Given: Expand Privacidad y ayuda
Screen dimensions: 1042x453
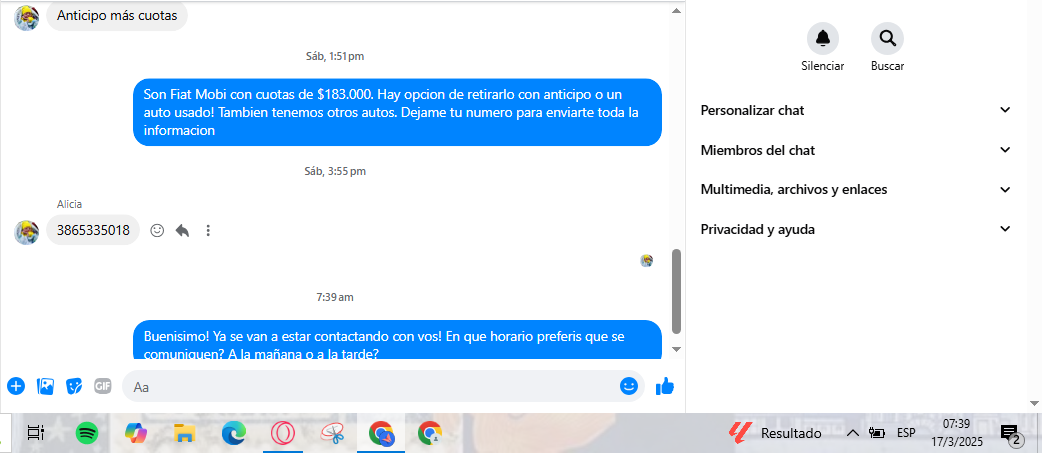Looking at the screenshot, I should click(x=856, y=229).
